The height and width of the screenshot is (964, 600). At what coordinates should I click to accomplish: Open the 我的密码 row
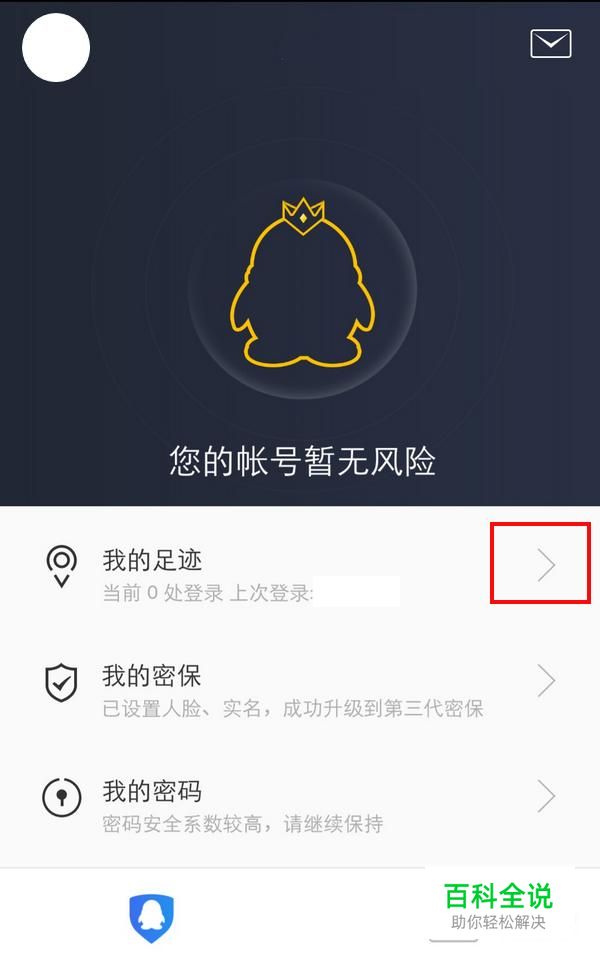tap(300, 798)
